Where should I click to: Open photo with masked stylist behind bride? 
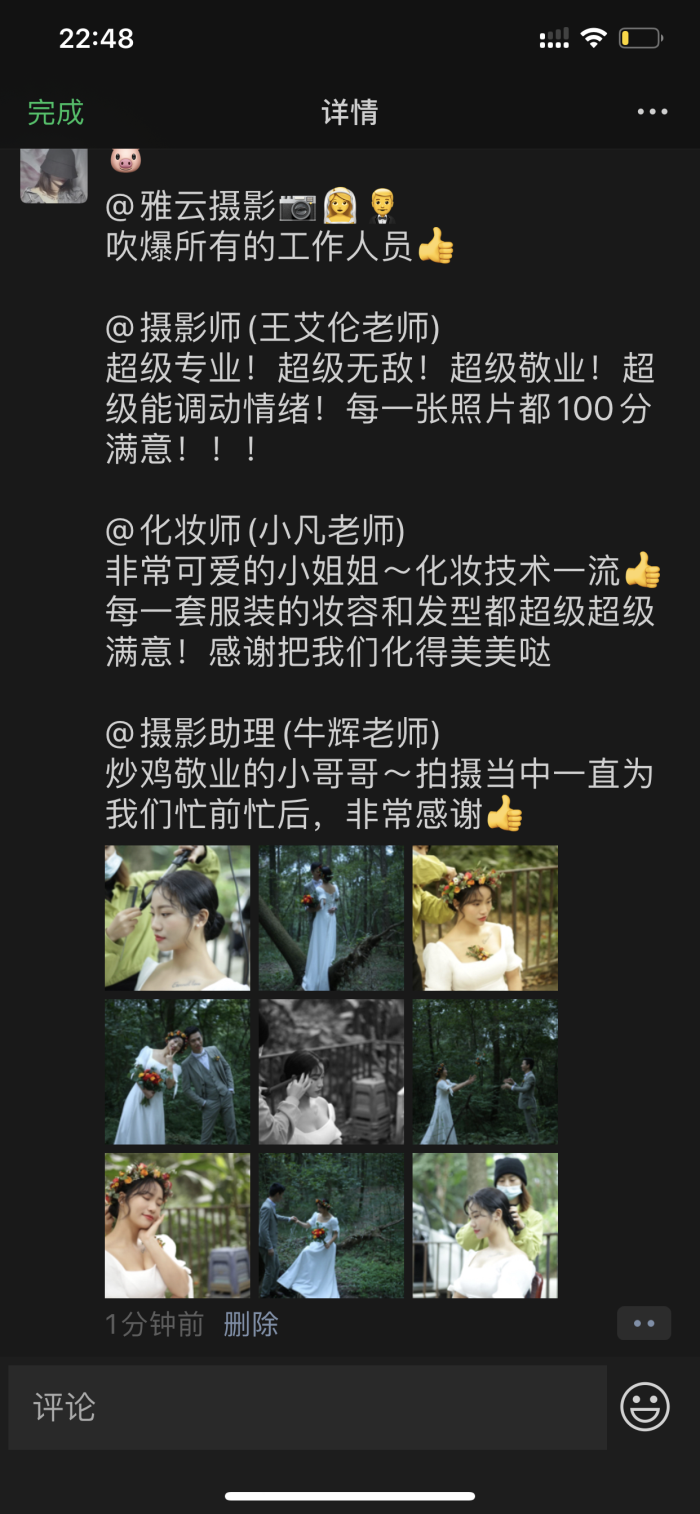pyautogui.click(x=485, y=1226)
